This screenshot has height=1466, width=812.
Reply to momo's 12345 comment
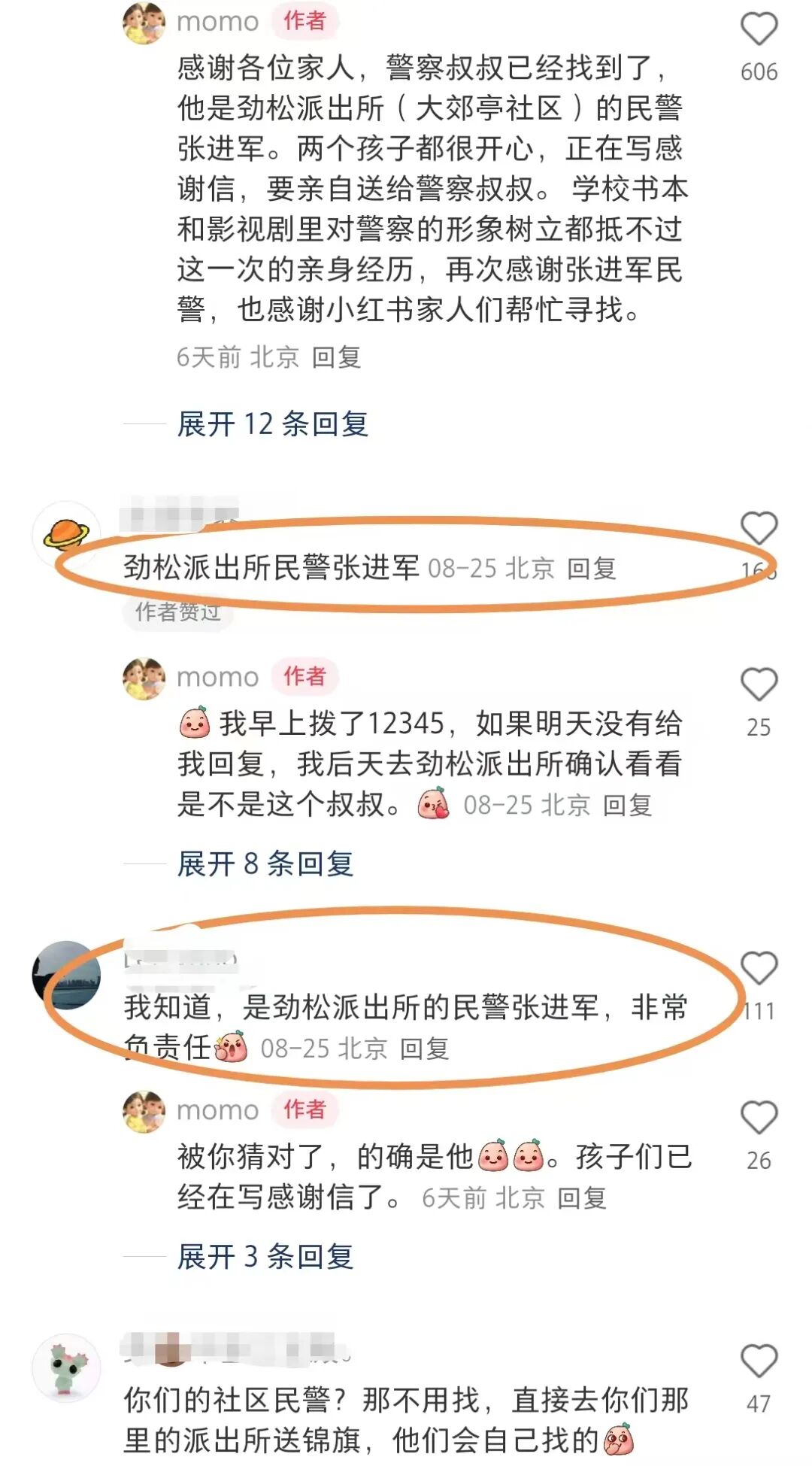627,806
